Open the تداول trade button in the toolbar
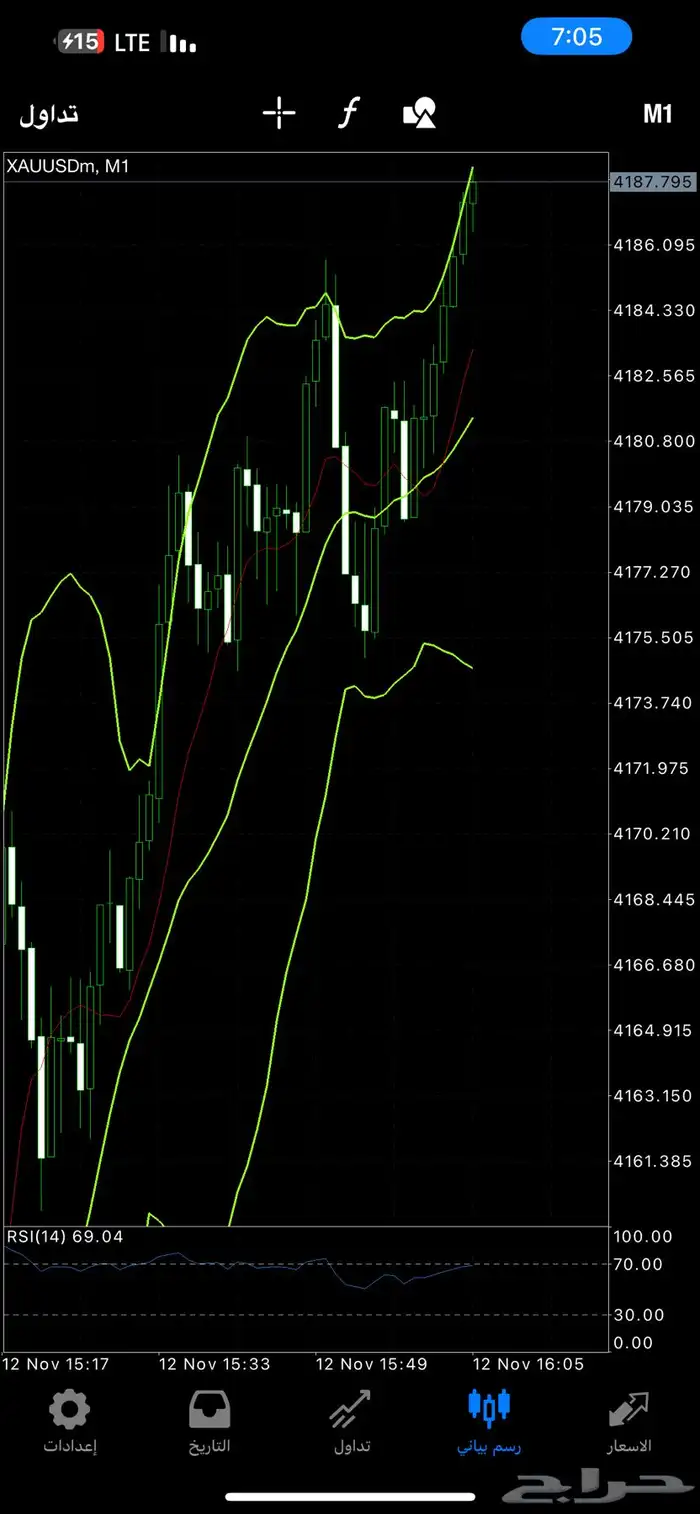This screenshot has height=1514, width=700. pos(49,114)
